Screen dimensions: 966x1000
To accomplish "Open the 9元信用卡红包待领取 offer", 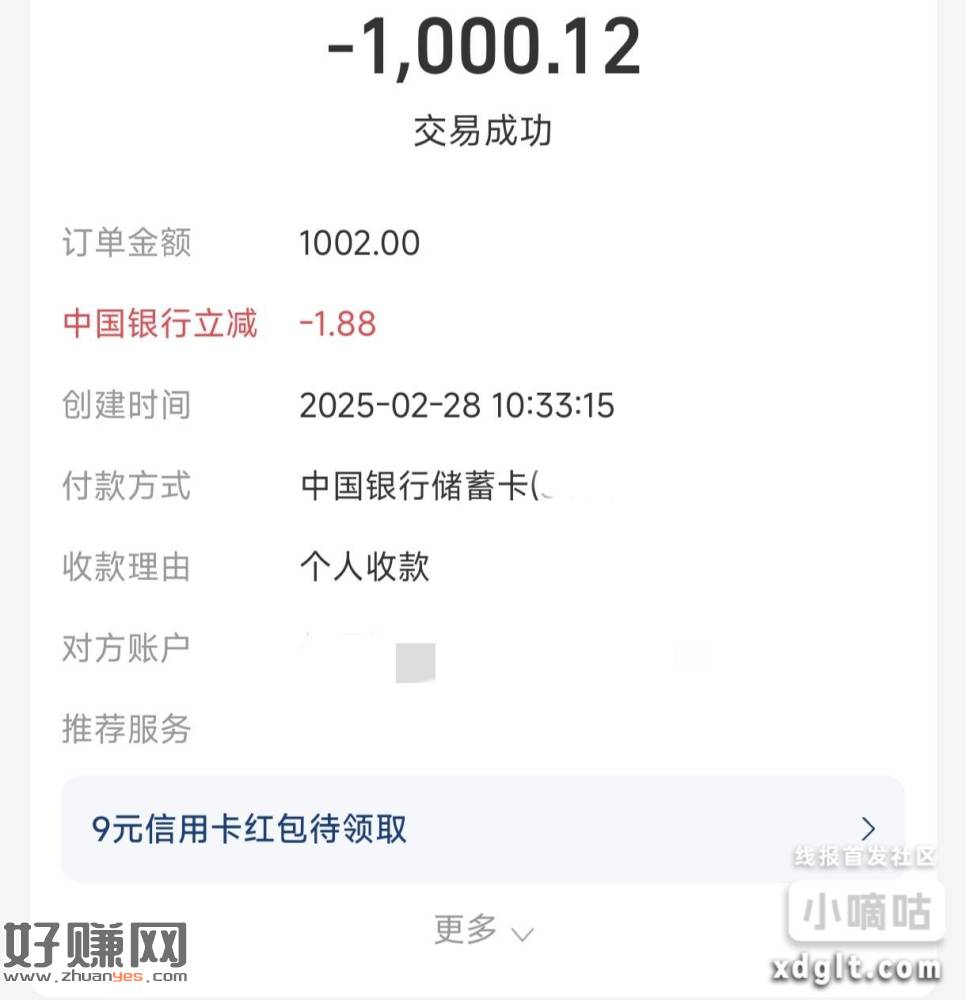I will tap(482, 829).
